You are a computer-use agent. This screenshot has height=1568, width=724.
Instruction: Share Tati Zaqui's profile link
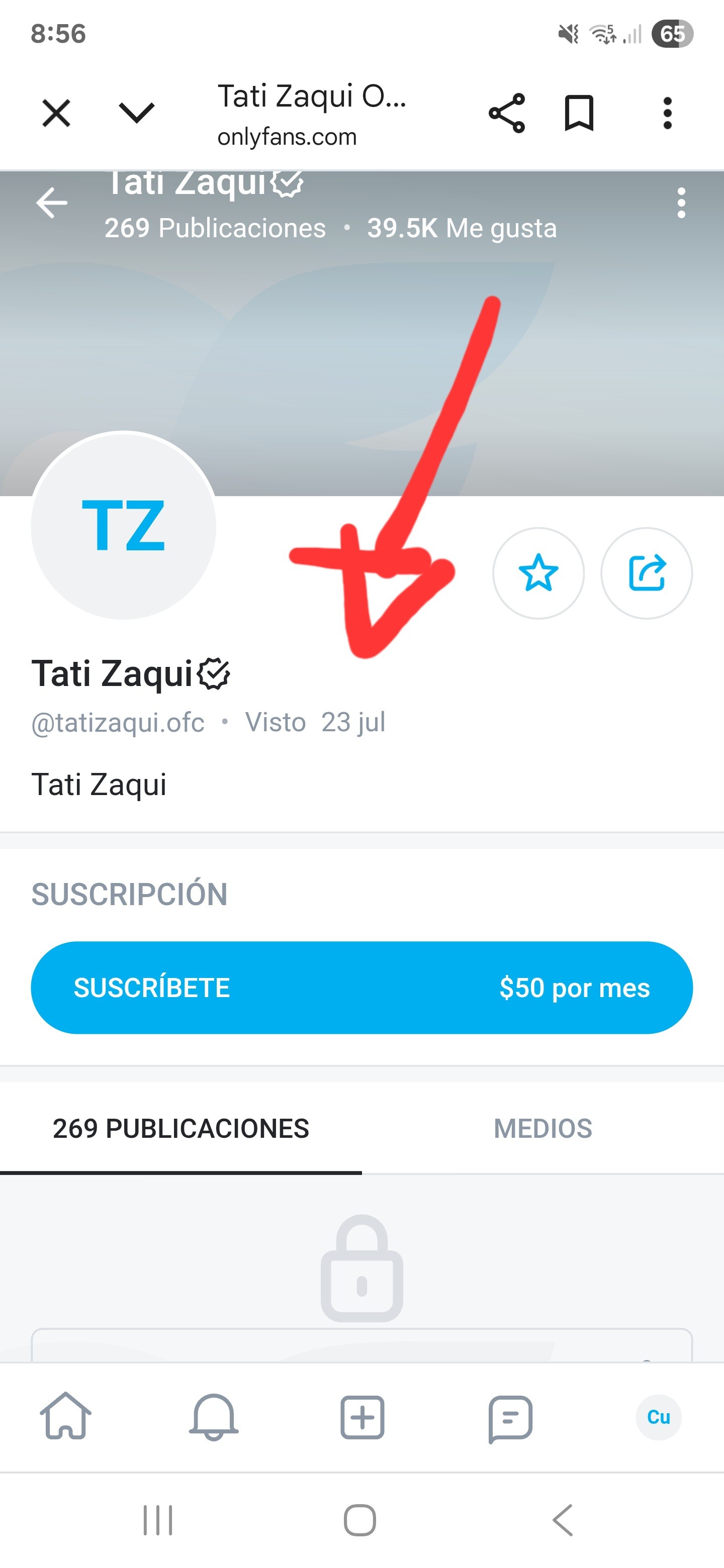[x=646, y=573]
